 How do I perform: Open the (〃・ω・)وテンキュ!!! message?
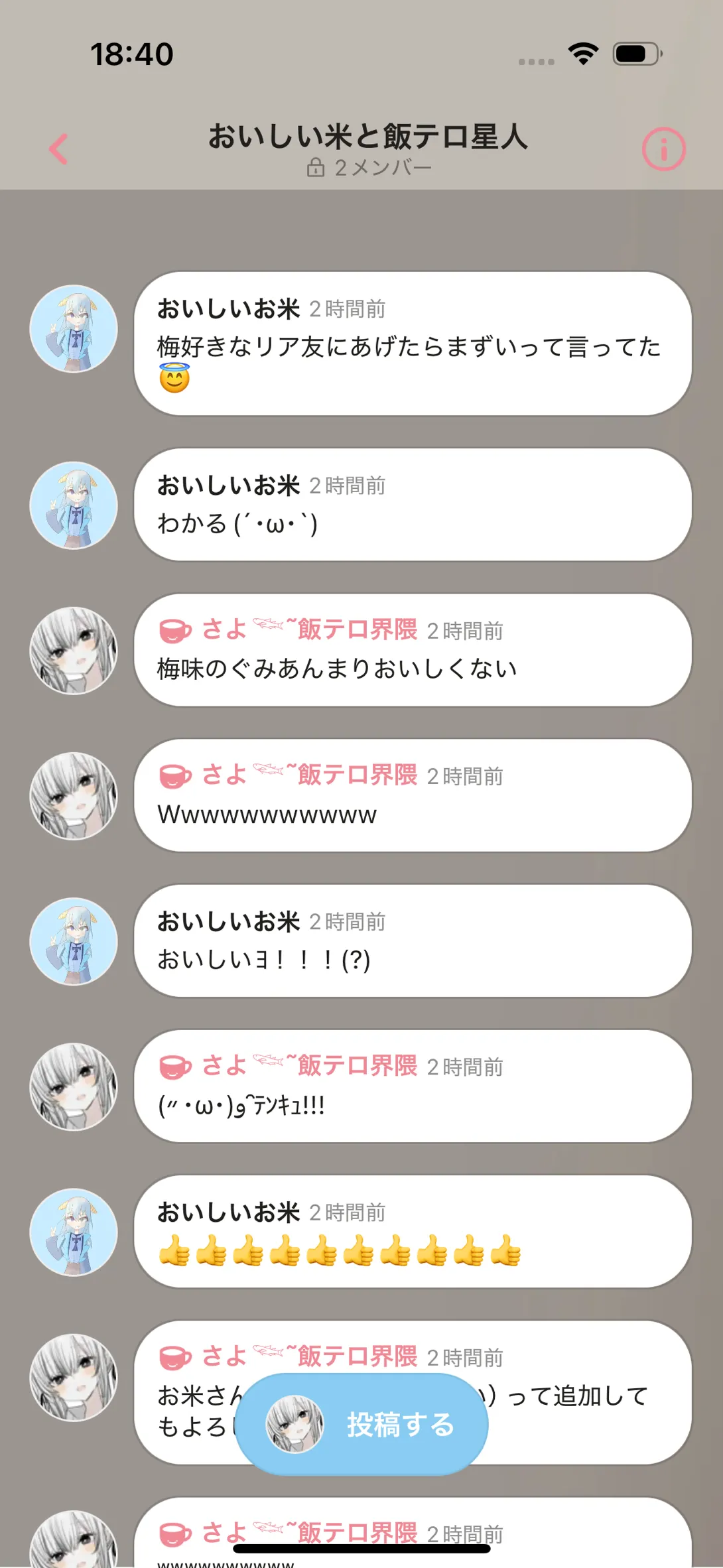click(413, 1086)
